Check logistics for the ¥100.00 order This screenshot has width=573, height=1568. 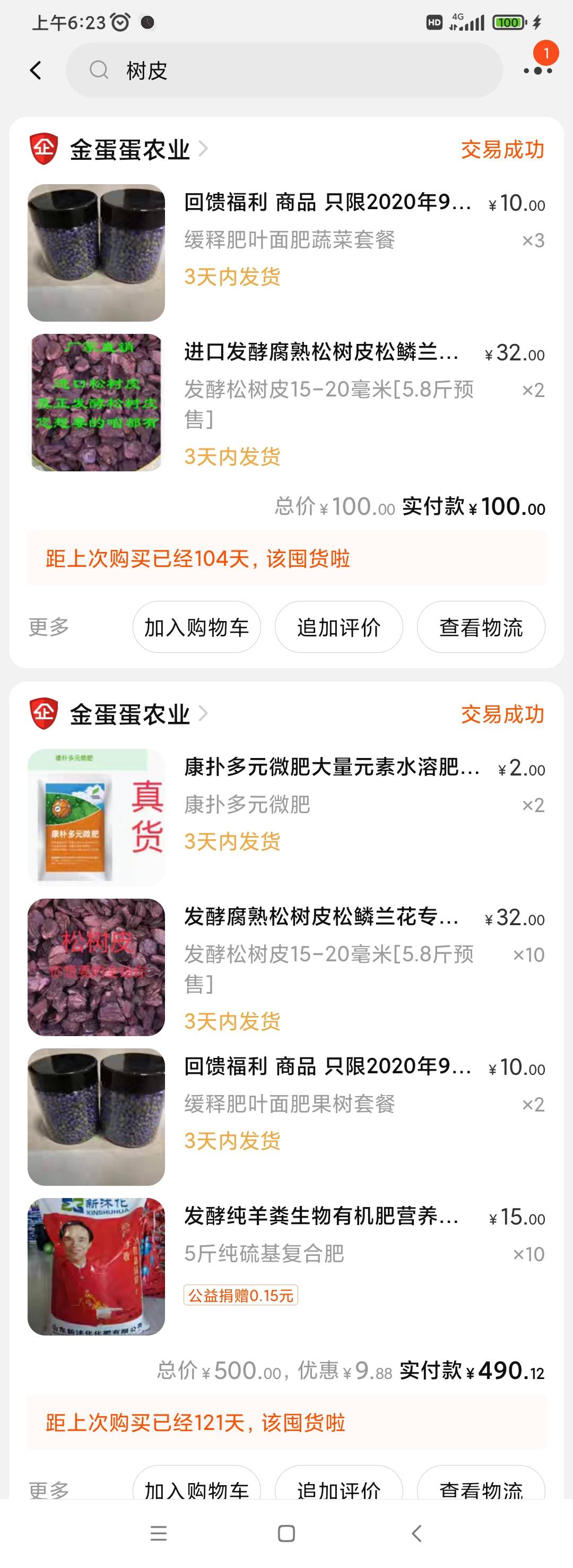point(481,627)
